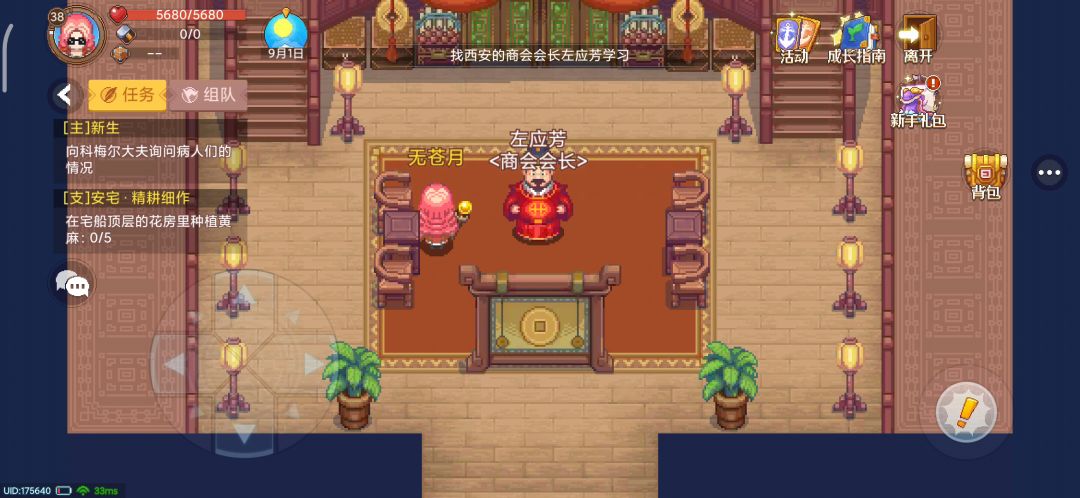Open the three-dot overflow menu

(1048, 173)
